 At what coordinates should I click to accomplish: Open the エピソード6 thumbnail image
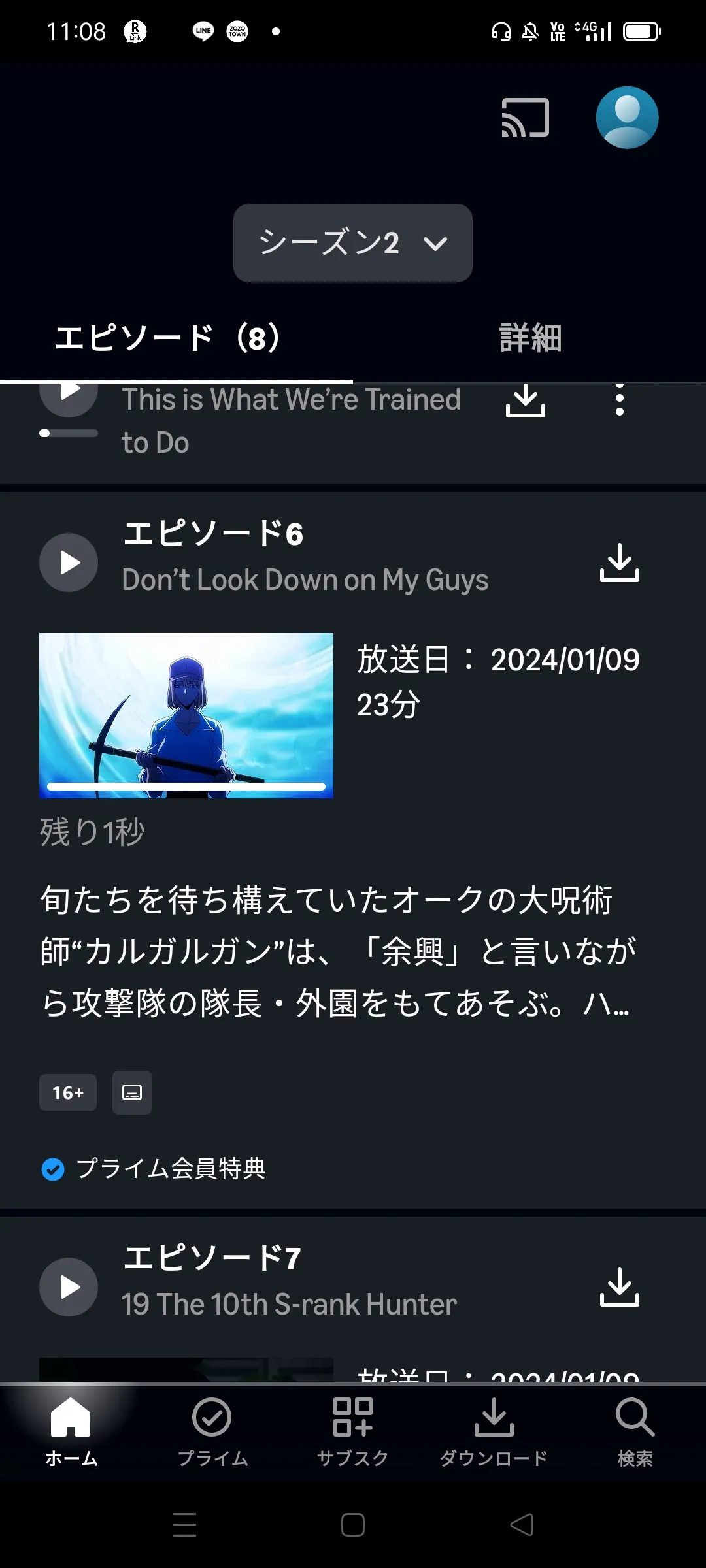tap(186, 715)
